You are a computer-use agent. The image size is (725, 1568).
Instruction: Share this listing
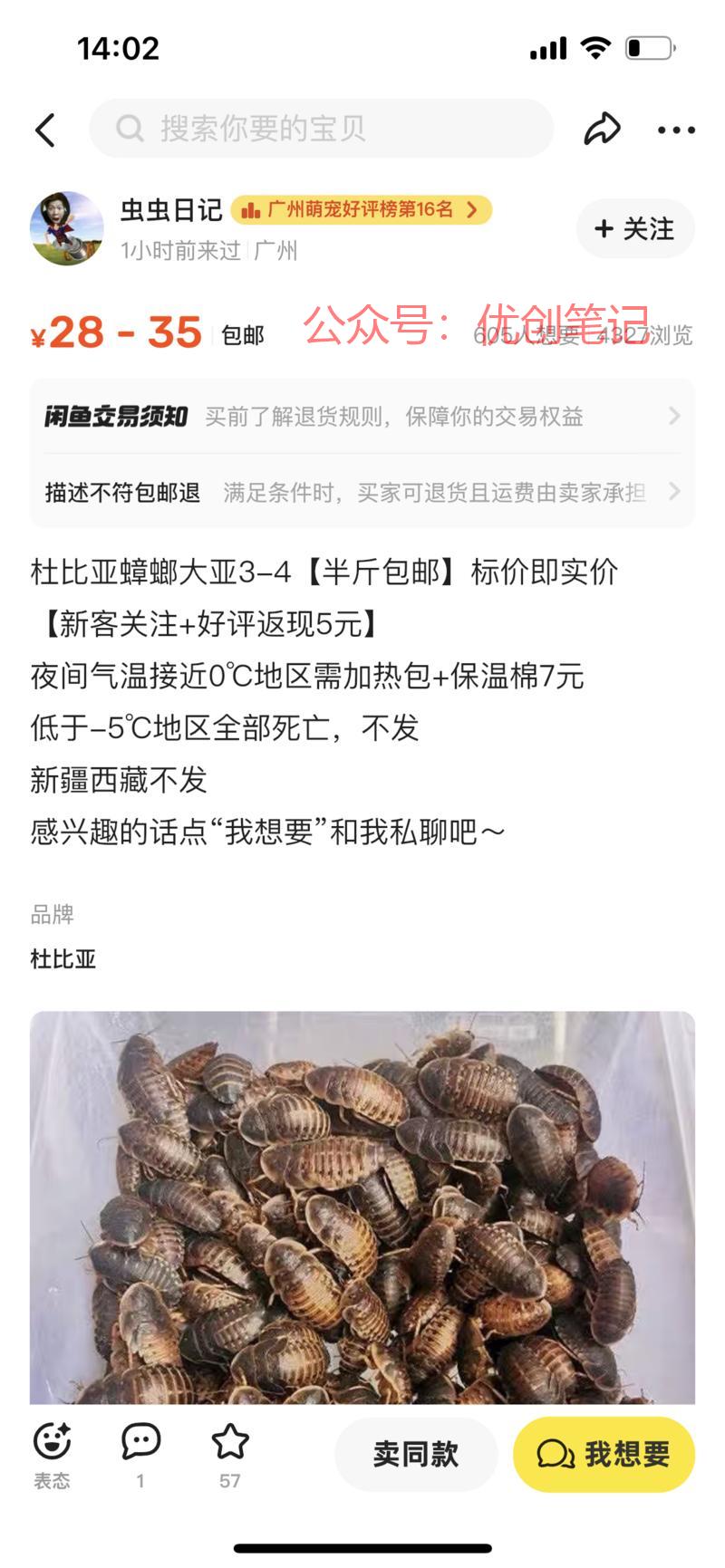(602, 130)
